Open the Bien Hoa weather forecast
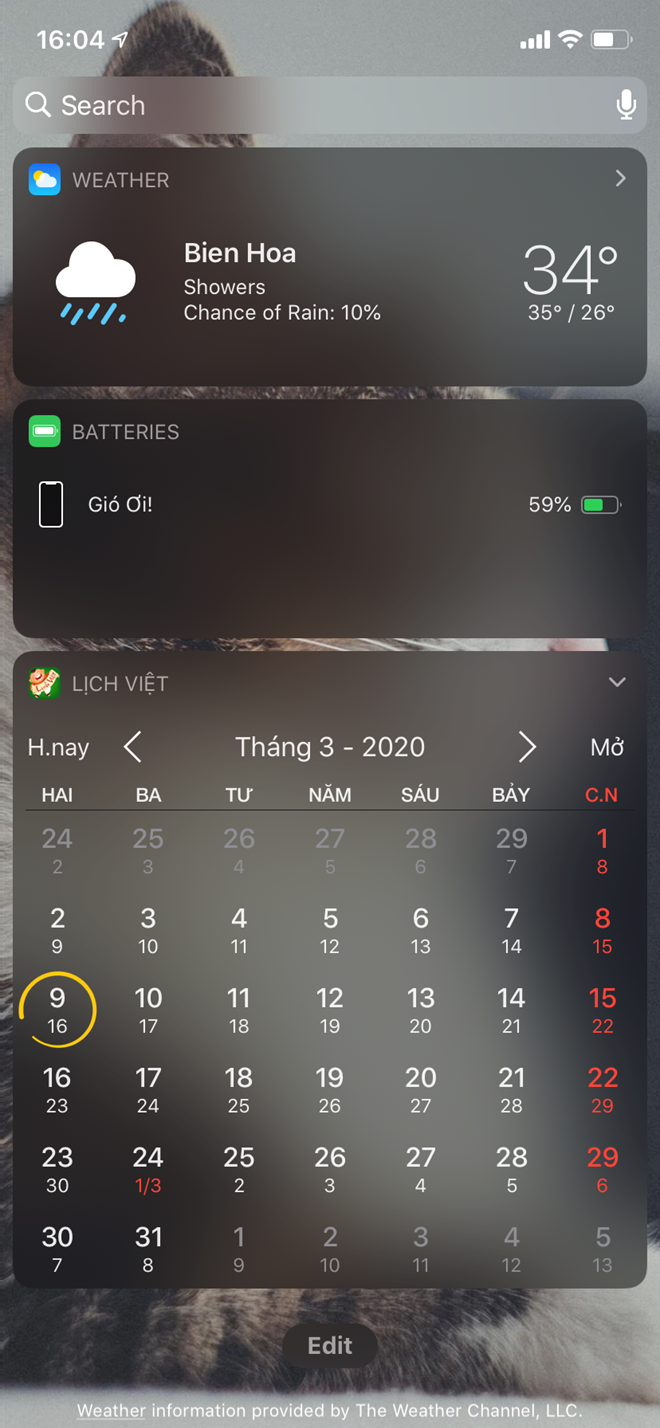The image size is (660, 1428). [x=330, y=283]
